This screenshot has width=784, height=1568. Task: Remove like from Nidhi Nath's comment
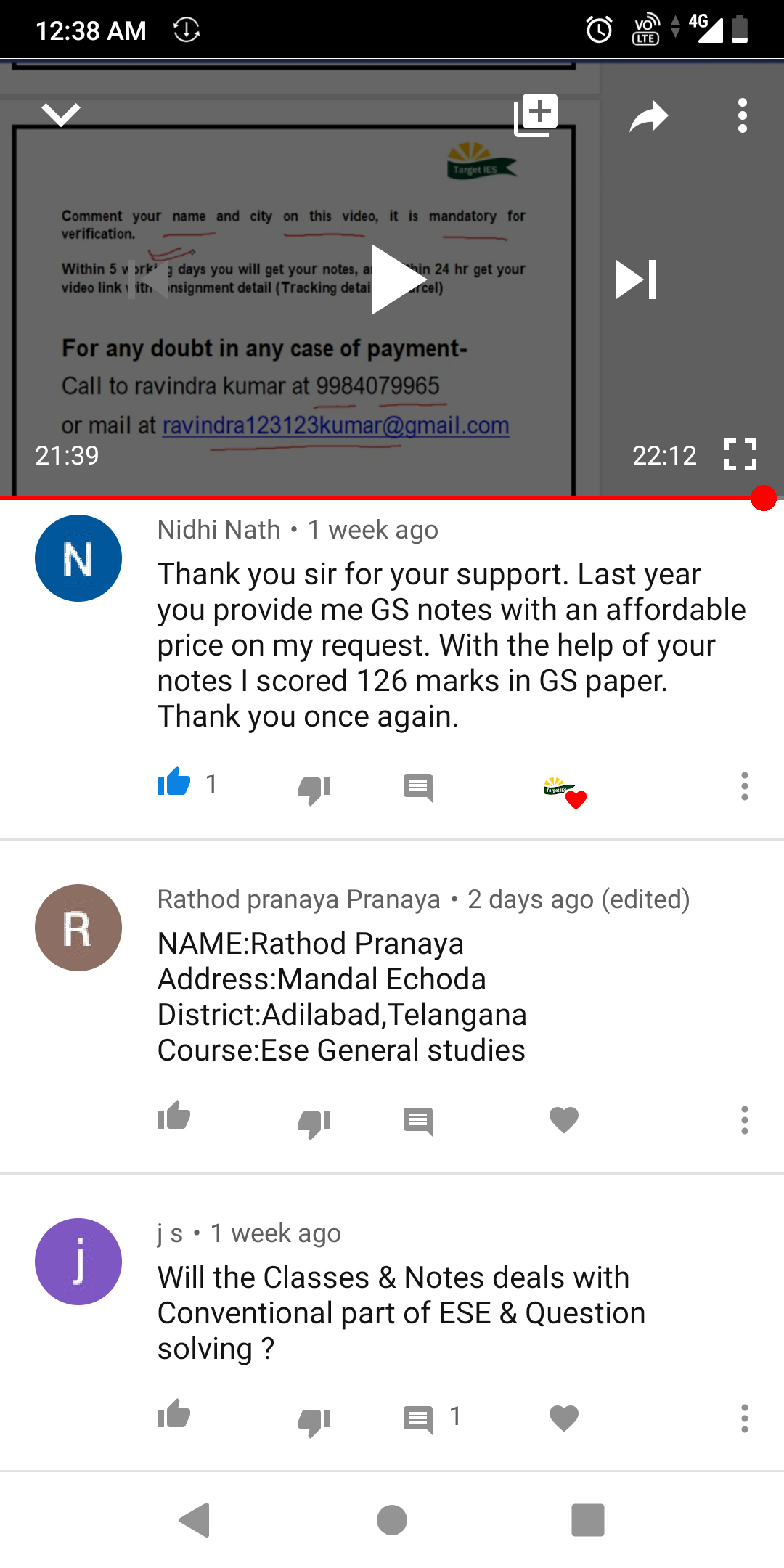click(174, 784)
